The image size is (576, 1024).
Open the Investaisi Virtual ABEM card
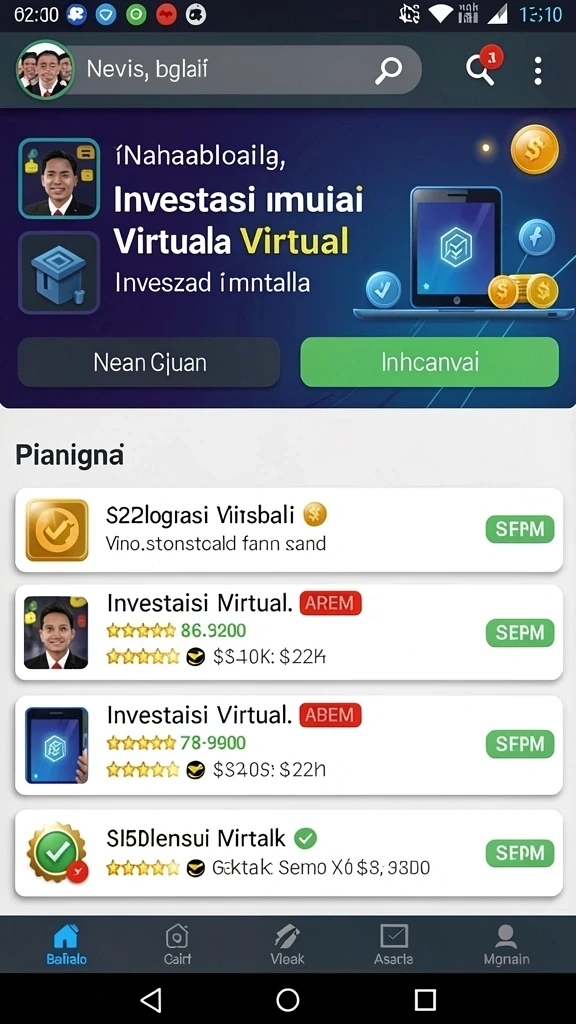289,745
